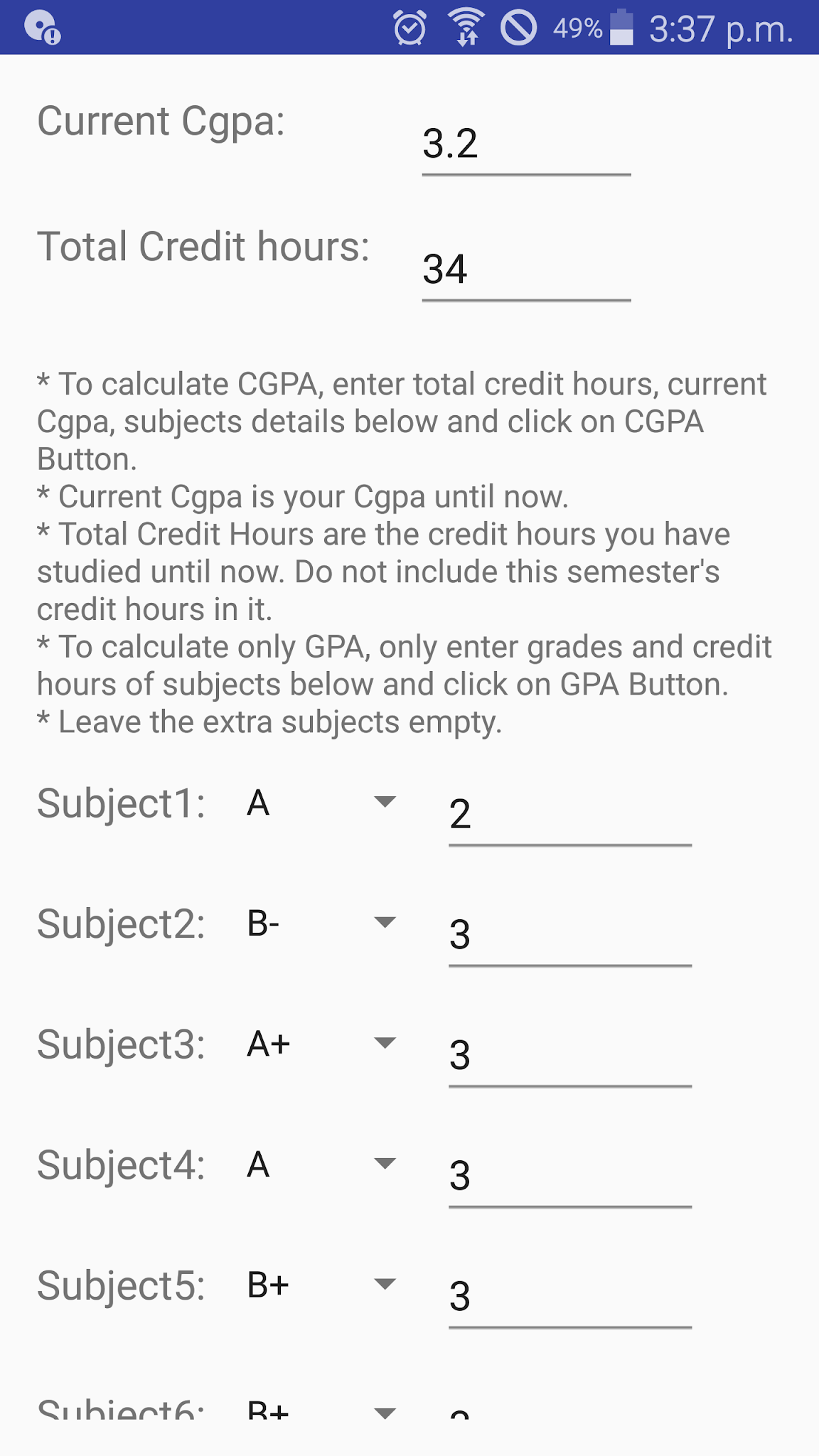Tap the 49% battery percentage text
Screen dimensions: 819x1456
(x=577, y=28)
